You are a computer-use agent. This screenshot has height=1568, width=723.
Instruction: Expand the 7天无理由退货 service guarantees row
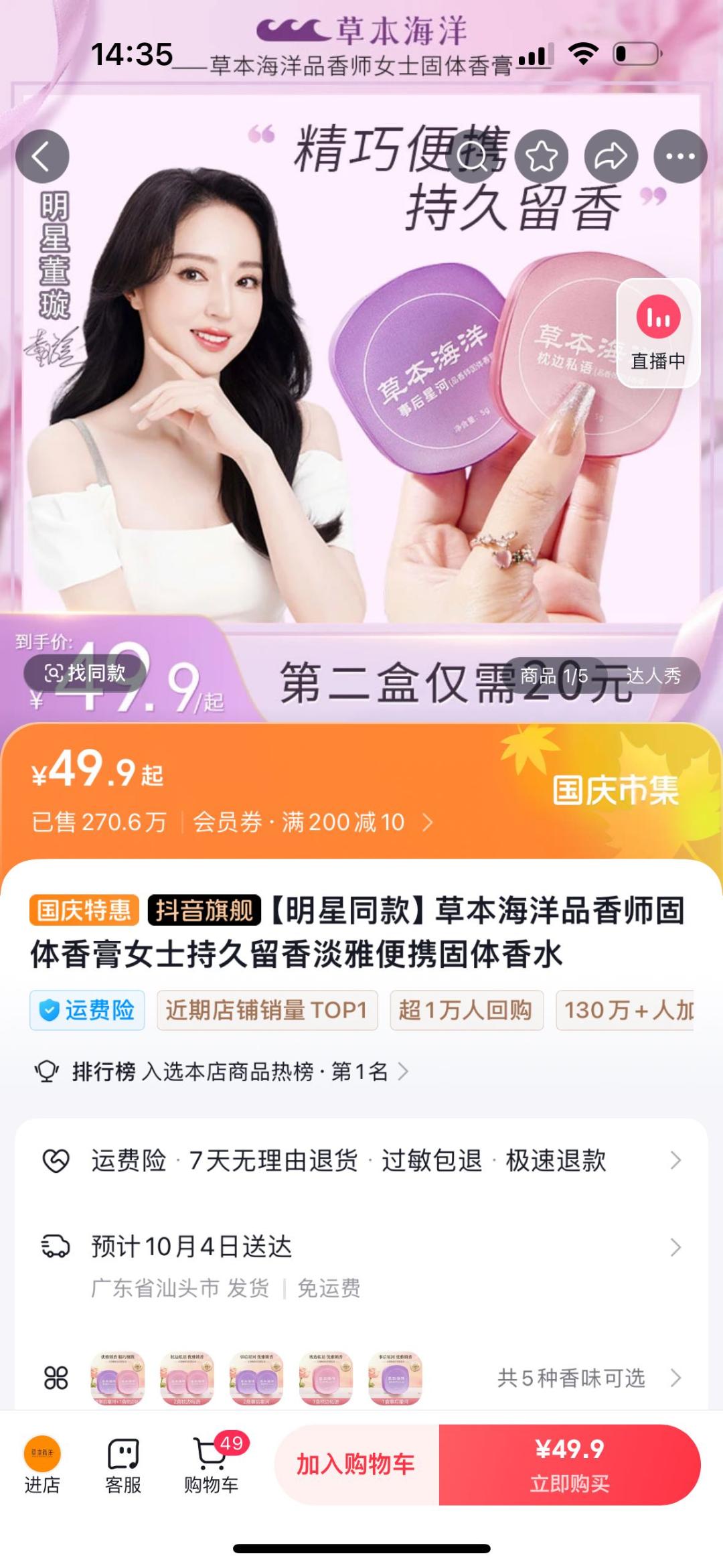(x=361, y=1160)
